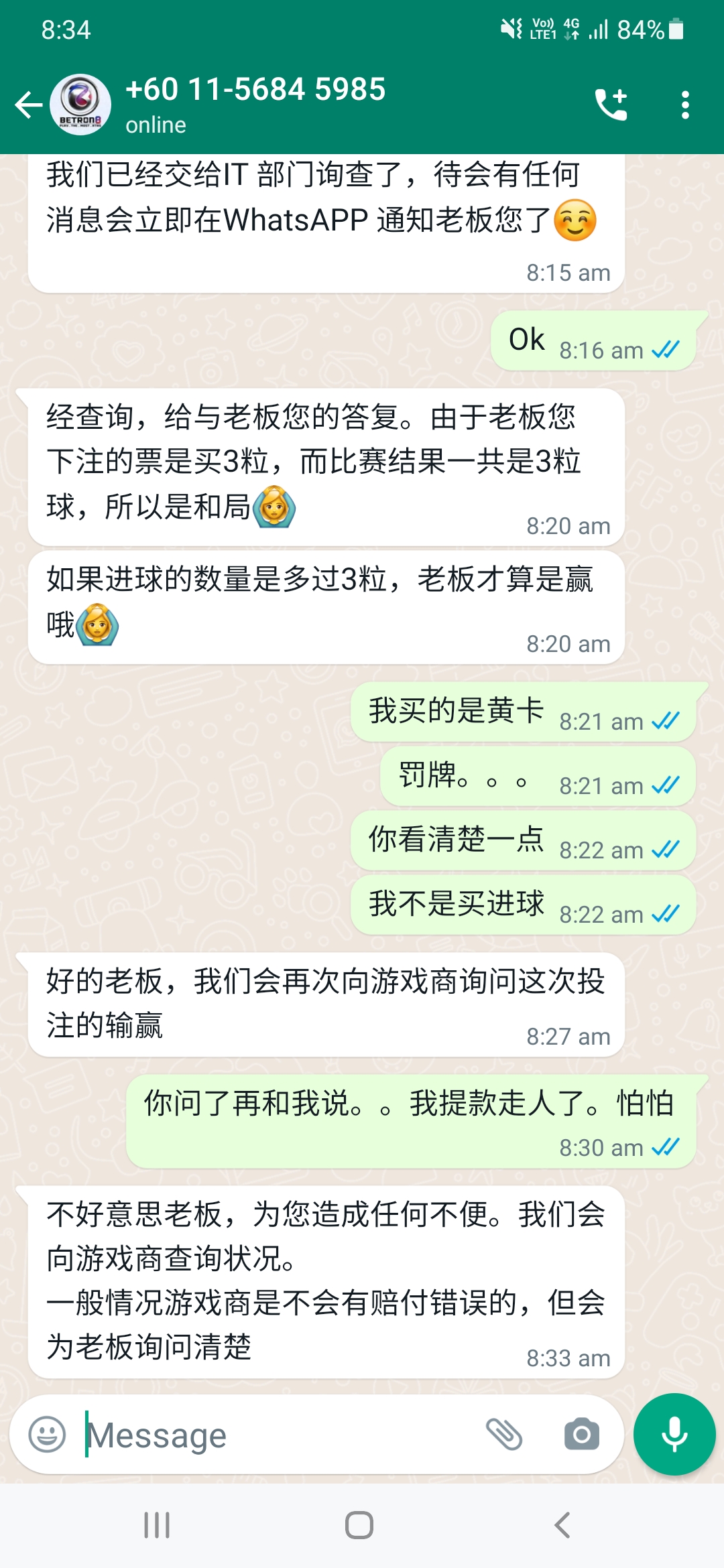
Task: Open the overflow menu
Action: (x=684, y=105)
